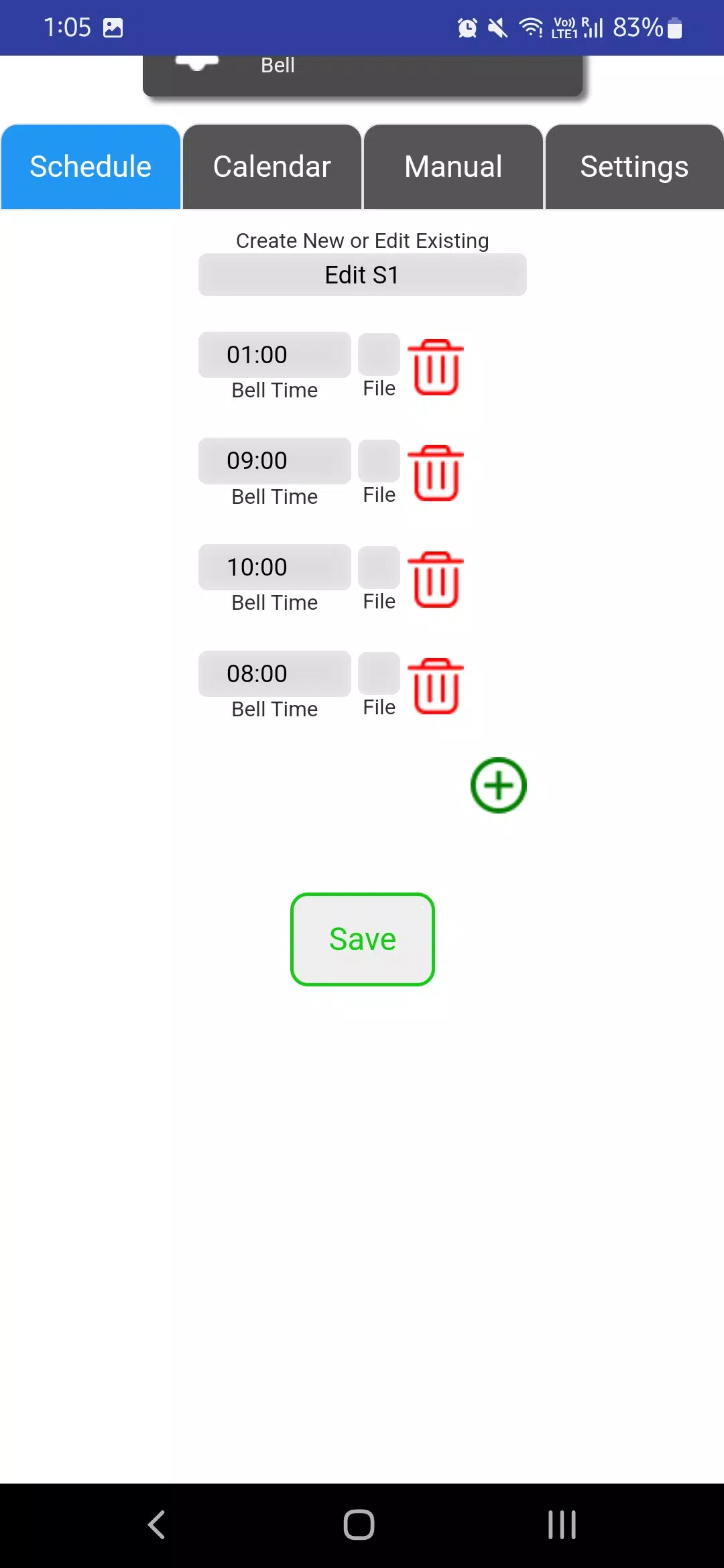Save the schedule

[362, 939]
